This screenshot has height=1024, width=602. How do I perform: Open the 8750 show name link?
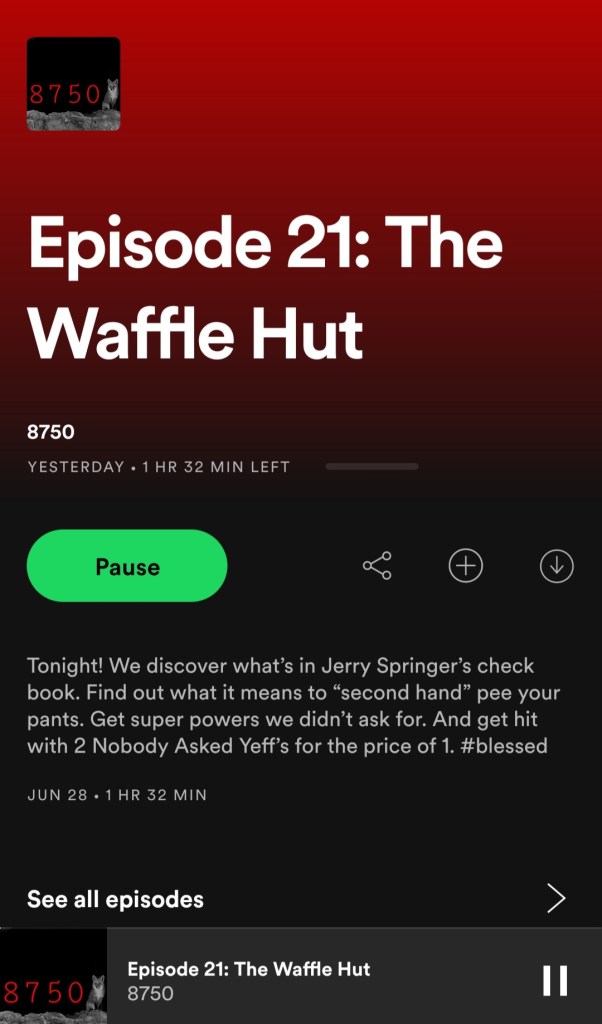coord(51,433)
